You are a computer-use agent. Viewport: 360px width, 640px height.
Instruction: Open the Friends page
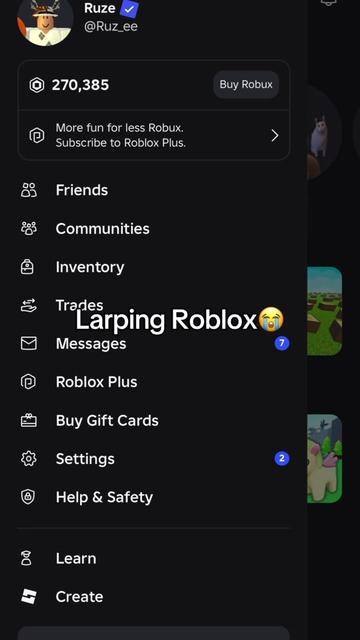point(154,190)
